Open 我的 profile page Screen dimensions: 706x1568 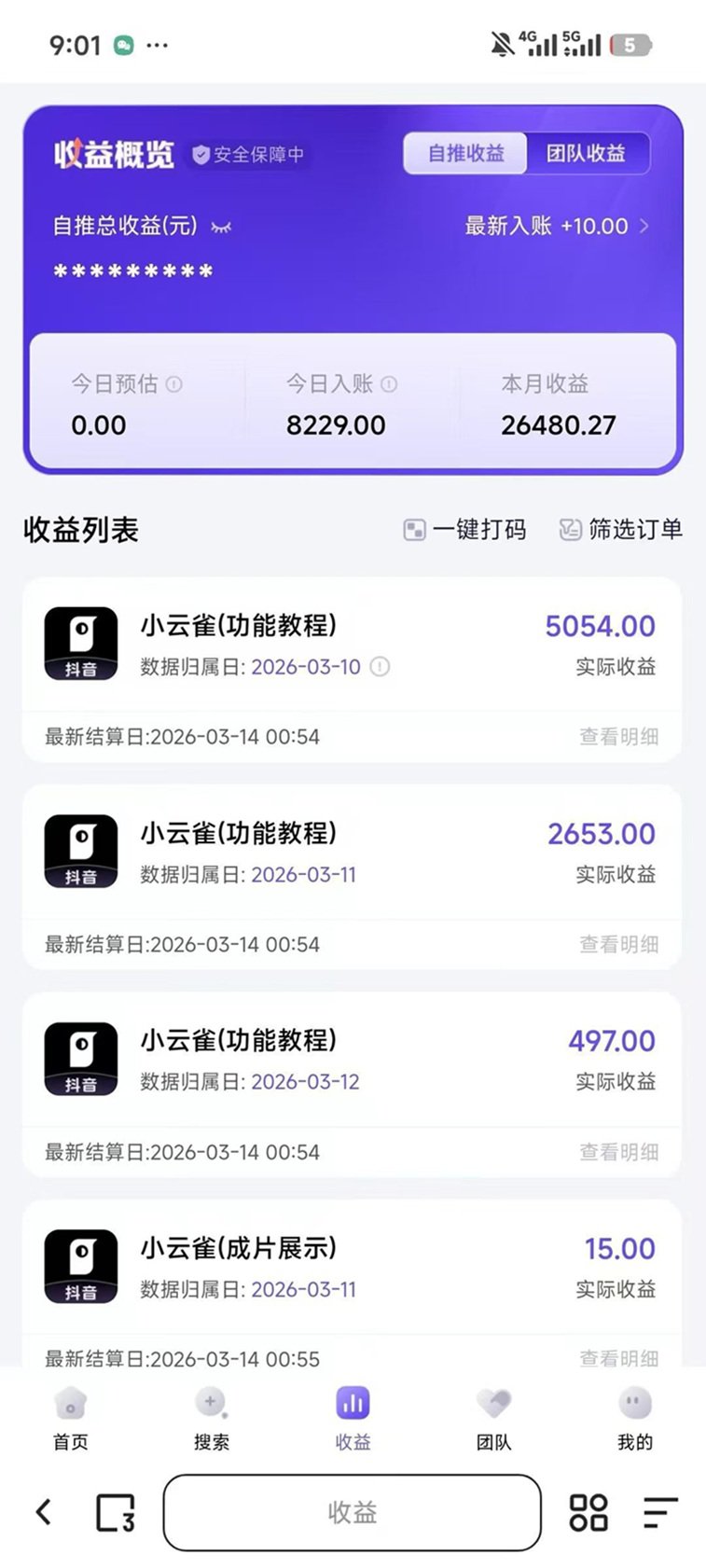634,1420
